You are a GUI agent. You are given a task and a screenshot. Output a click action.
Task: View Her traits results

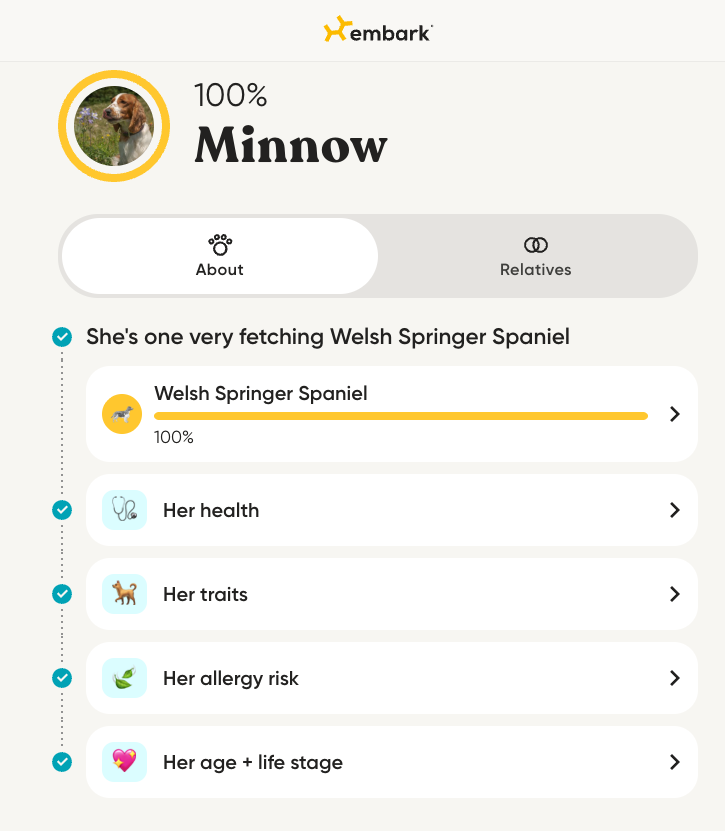(x=391, y=594)
